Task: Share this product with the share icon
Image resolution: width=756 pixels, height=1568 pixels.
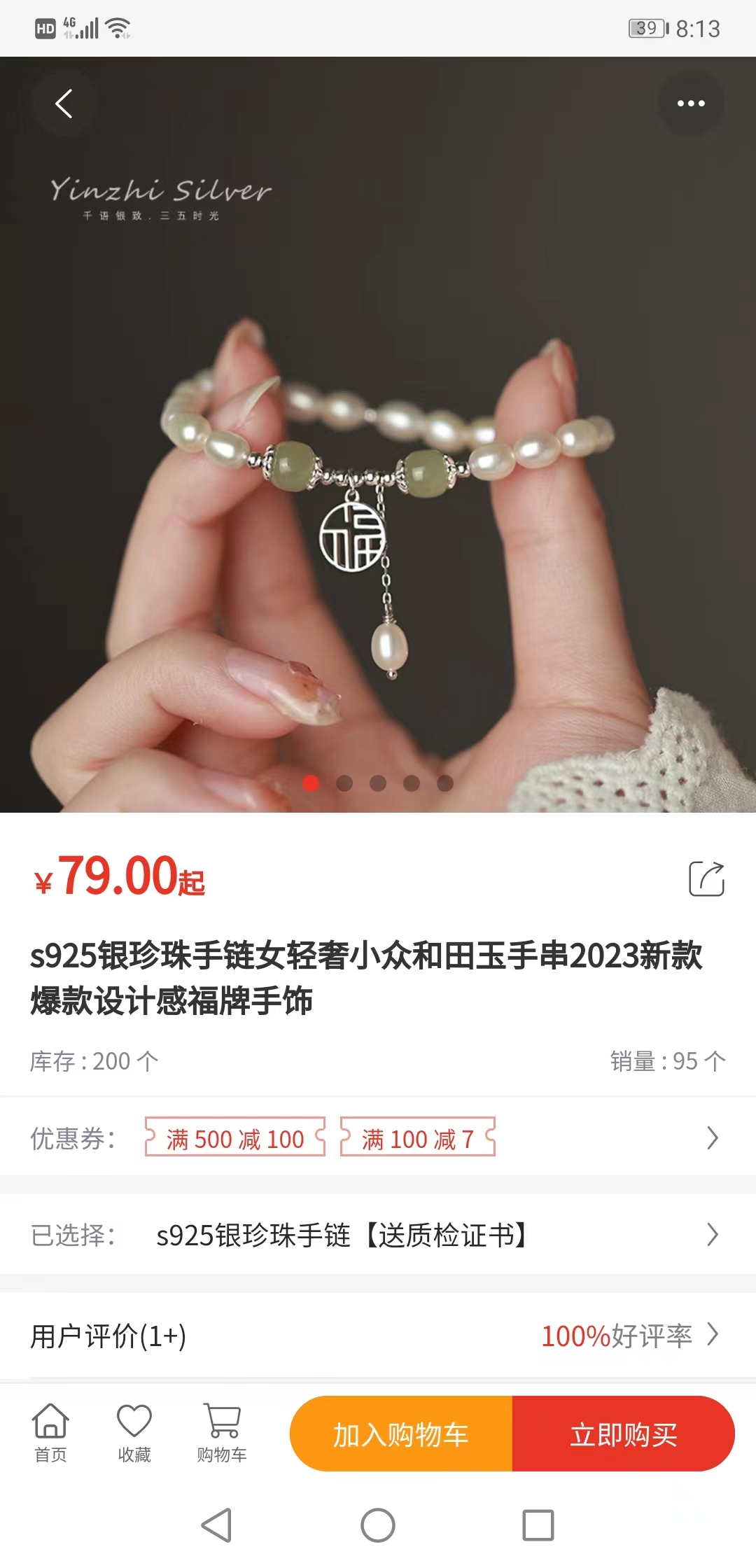Action: 706,878
